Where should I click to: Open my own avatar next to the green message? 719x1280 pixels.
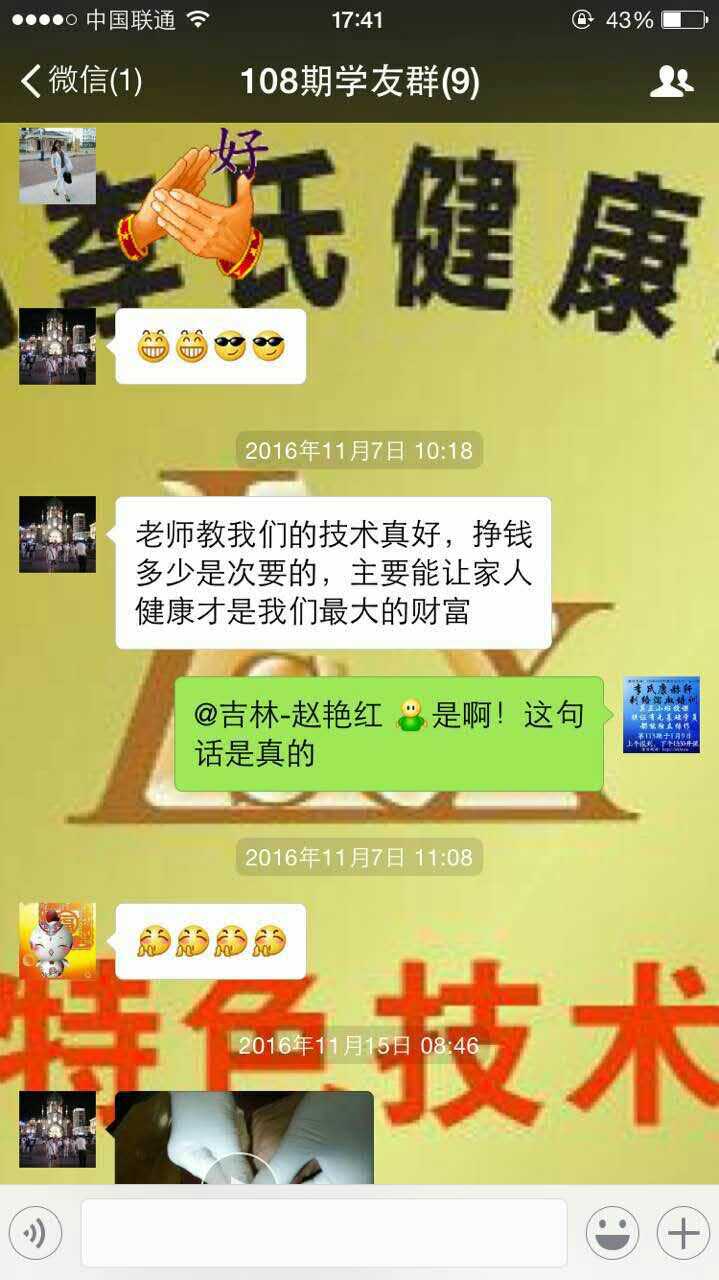[661, 714]
